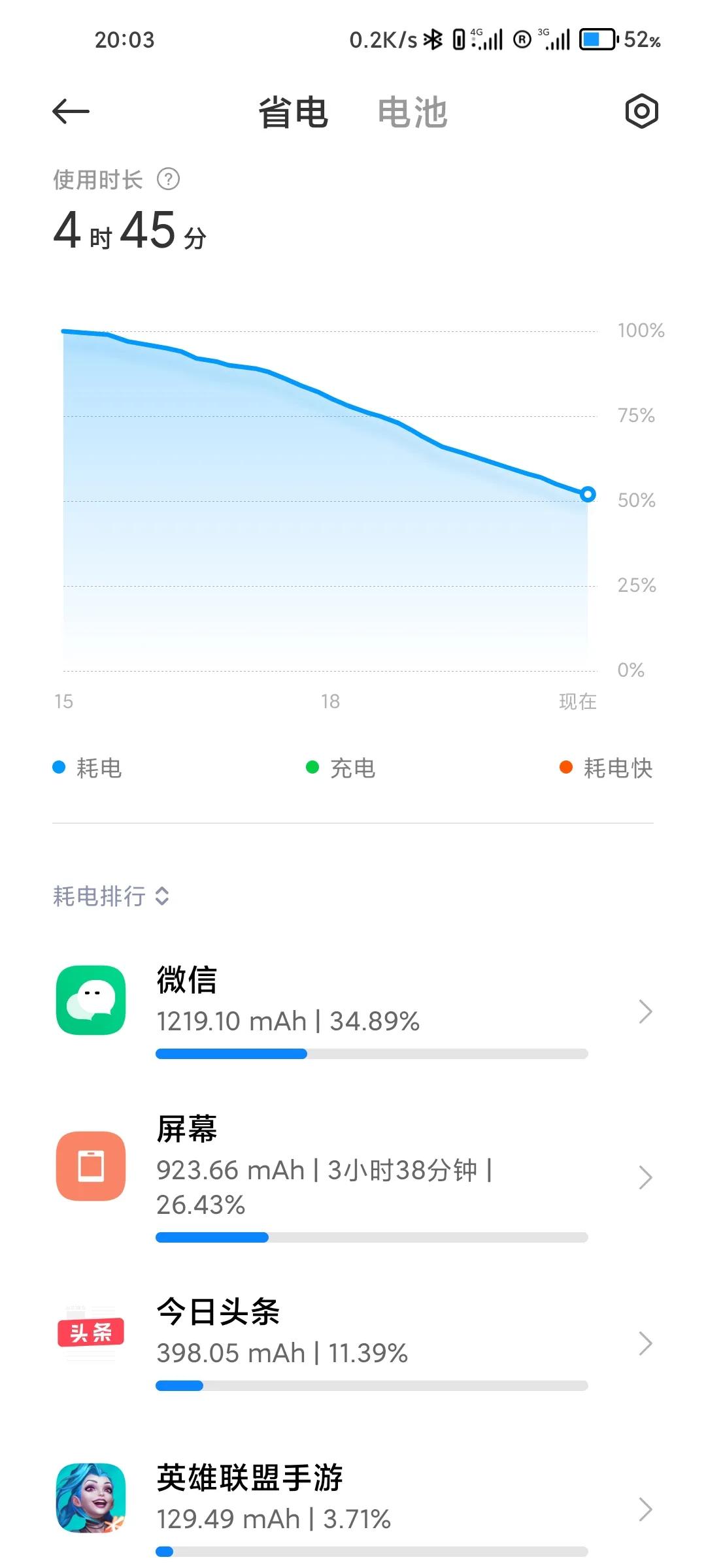This screenshot has height=1568, width=706.
Task: Click the back arrow at top left
Action: (72, 111)
